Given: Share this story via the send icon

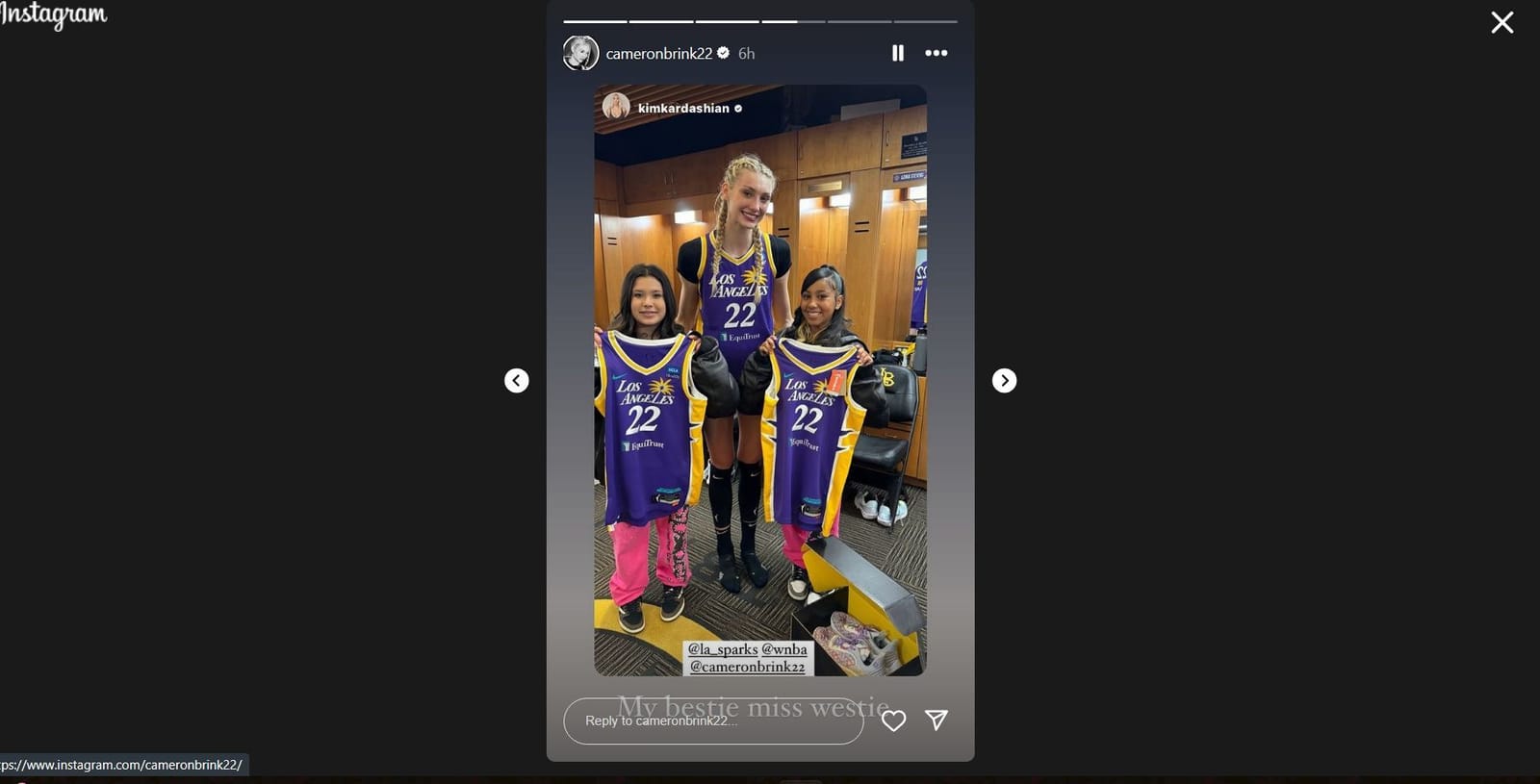Looking at the screenshot, I should coord(937,720).
